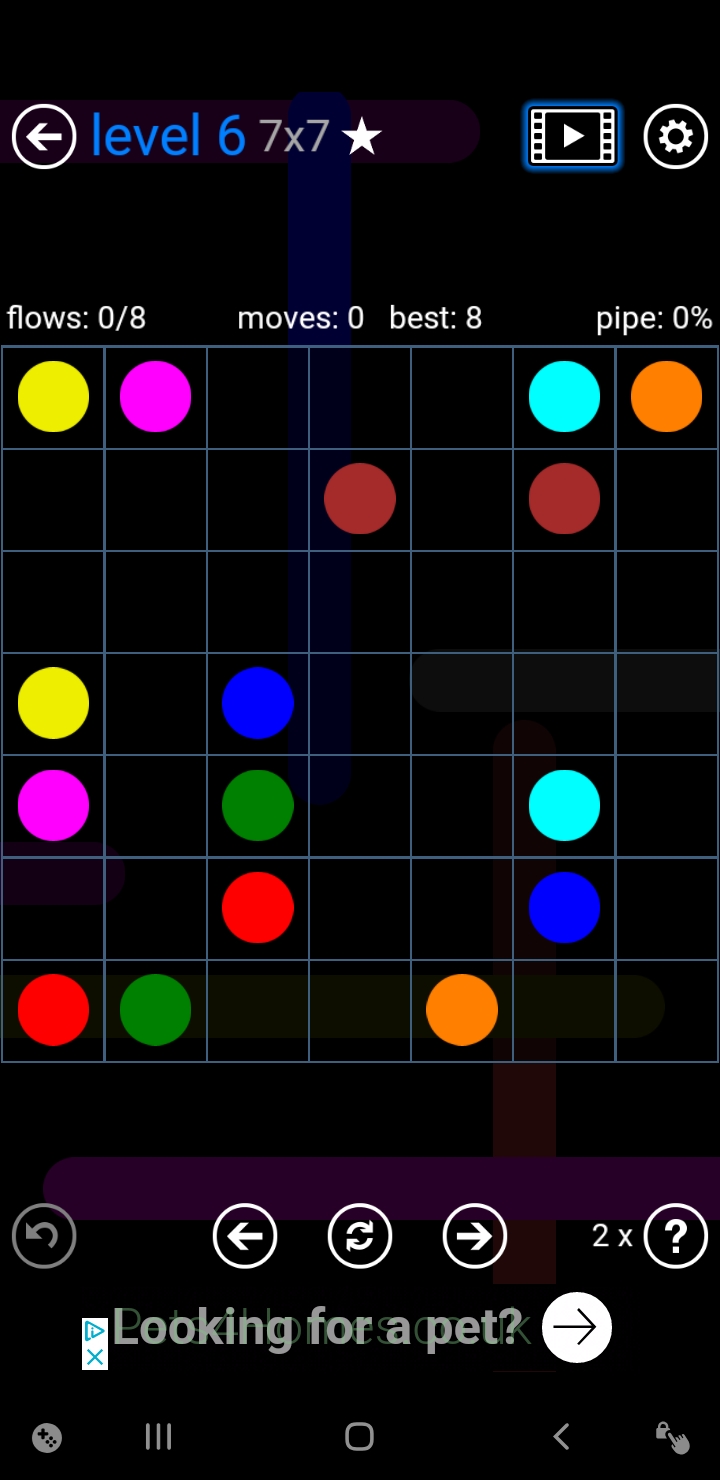This screenshot has width=720, height=1480.
Task: Advance to the next level
Action: [474, 1236]
